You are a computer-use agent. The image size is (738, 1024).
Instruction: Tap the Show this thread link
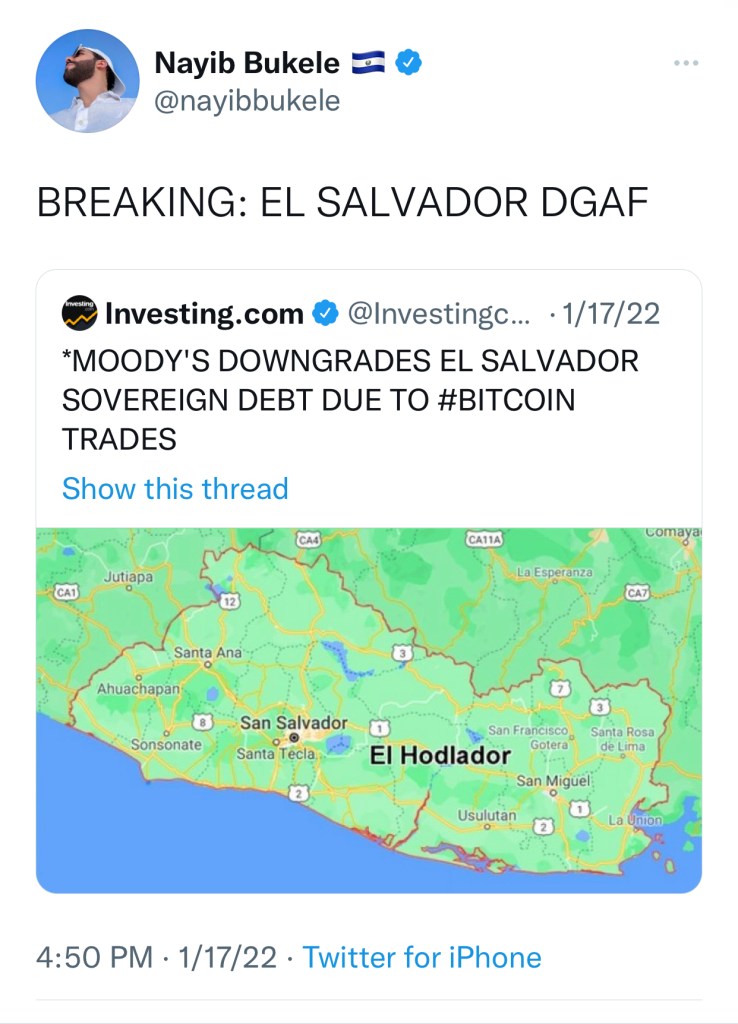(x=175, y=489)
